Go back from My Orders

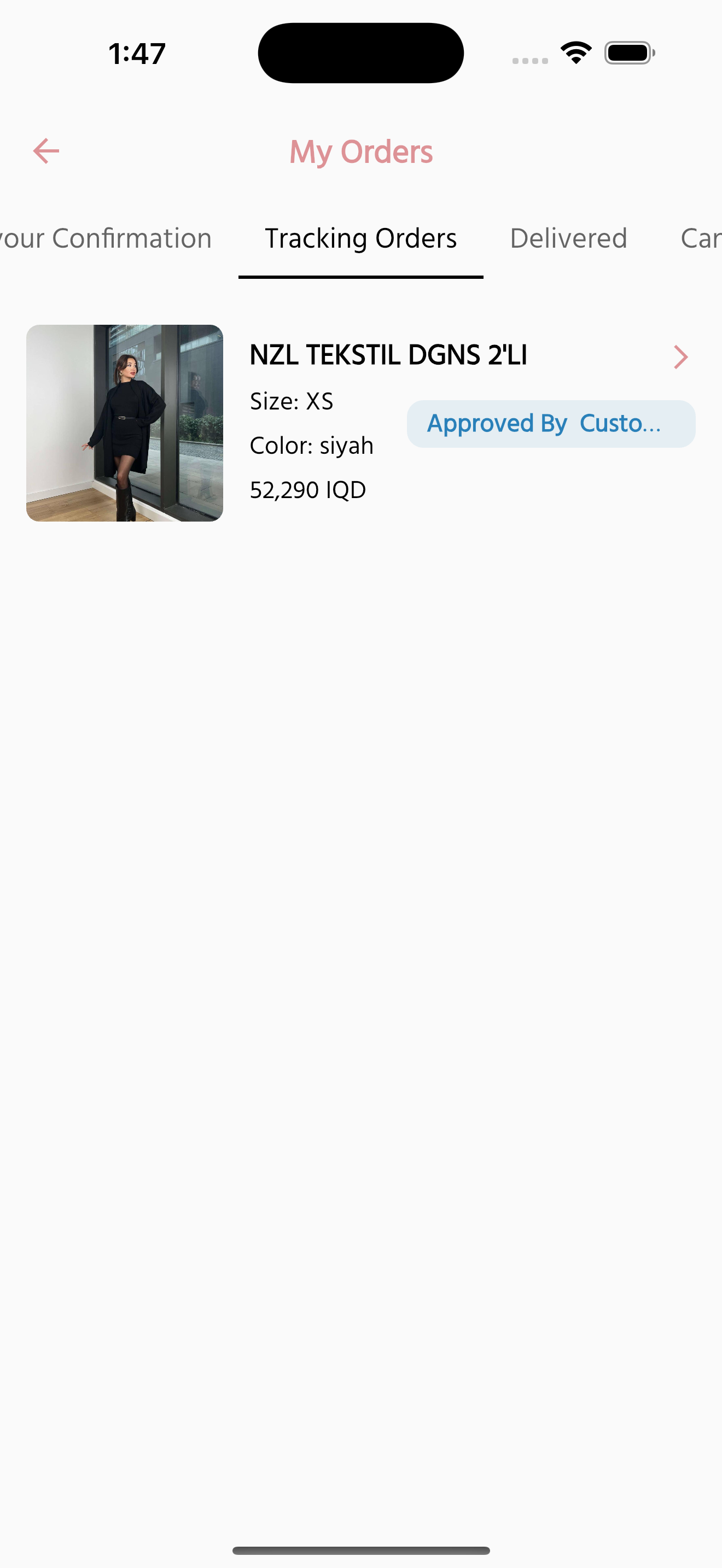pos(46,151)
